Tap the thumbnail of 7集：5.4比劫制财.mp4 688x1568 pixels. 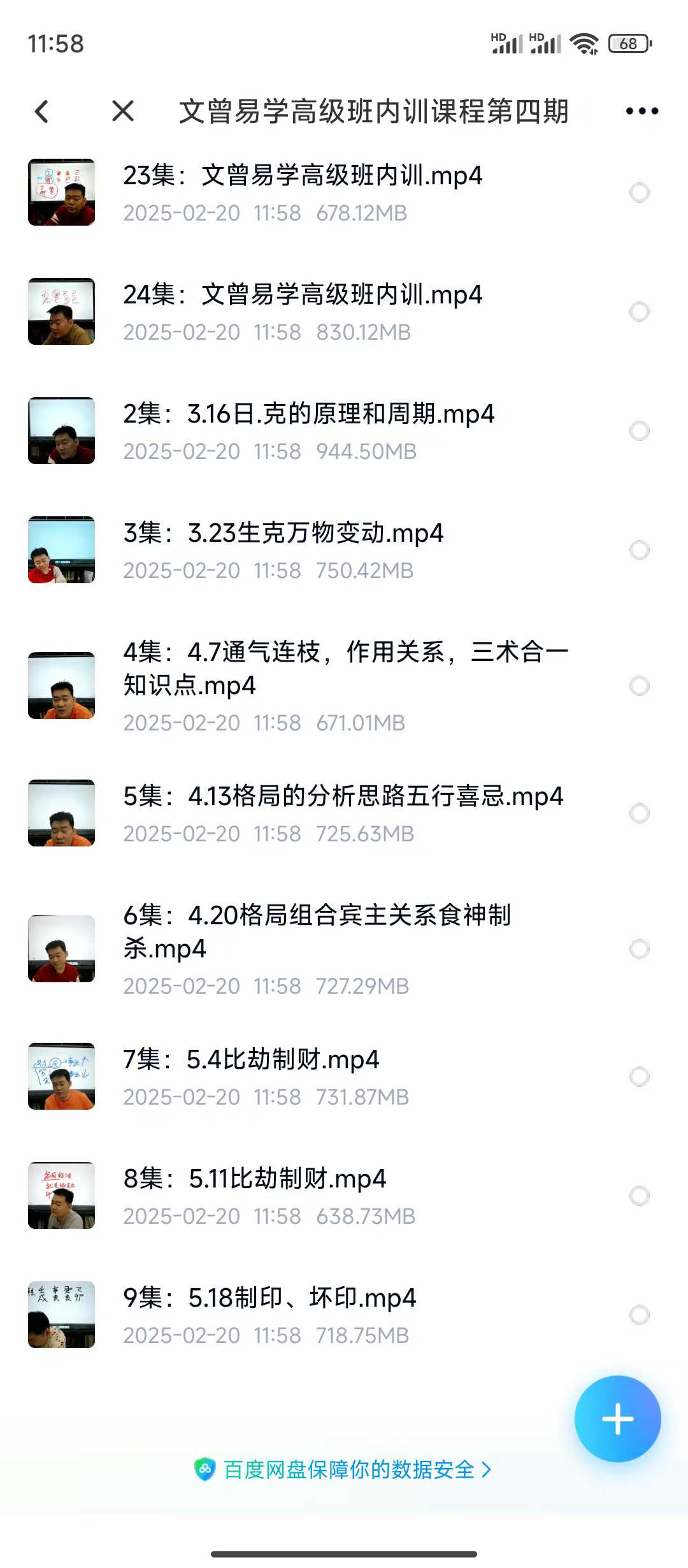tap(61, 1076)
